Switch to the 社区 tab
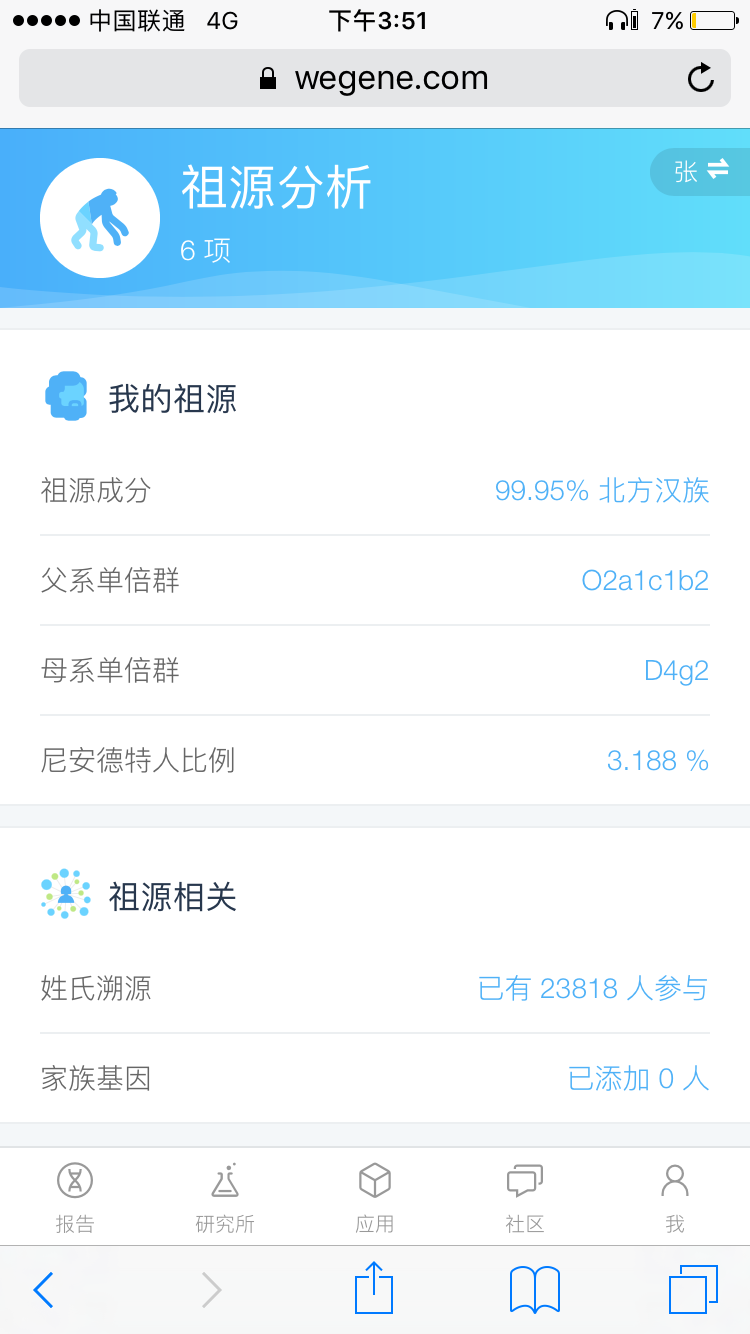 525,1197
